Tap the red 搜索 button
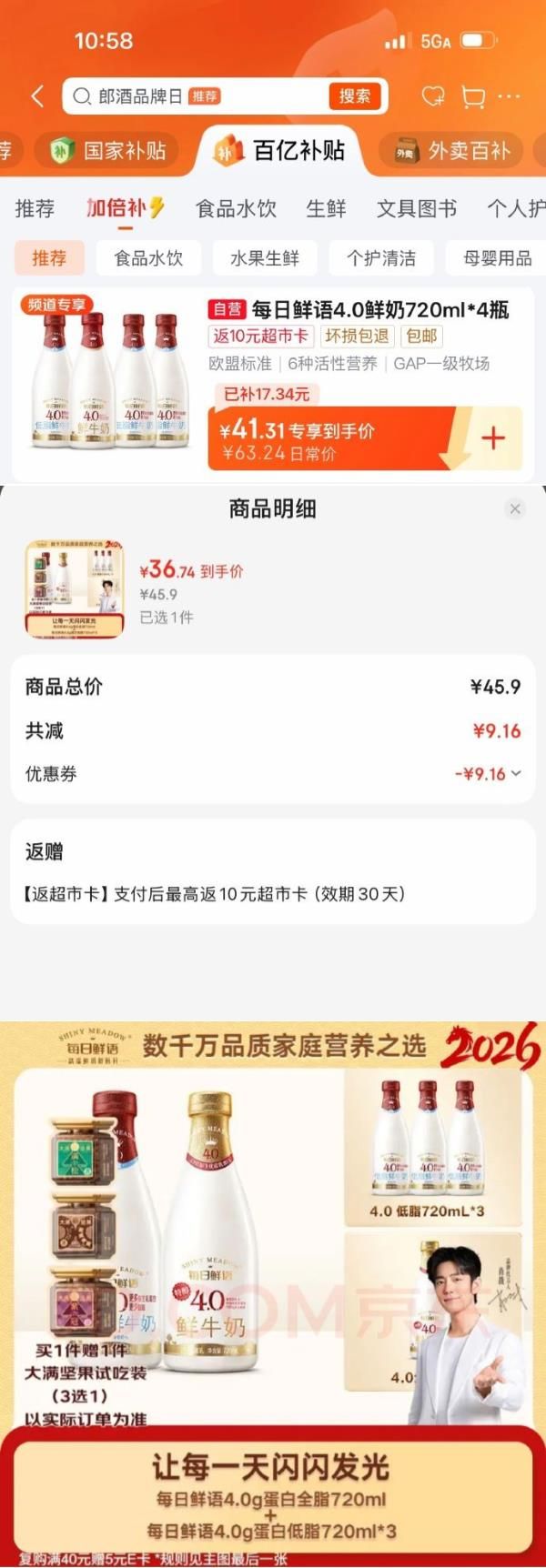 (x=354, y=96)
